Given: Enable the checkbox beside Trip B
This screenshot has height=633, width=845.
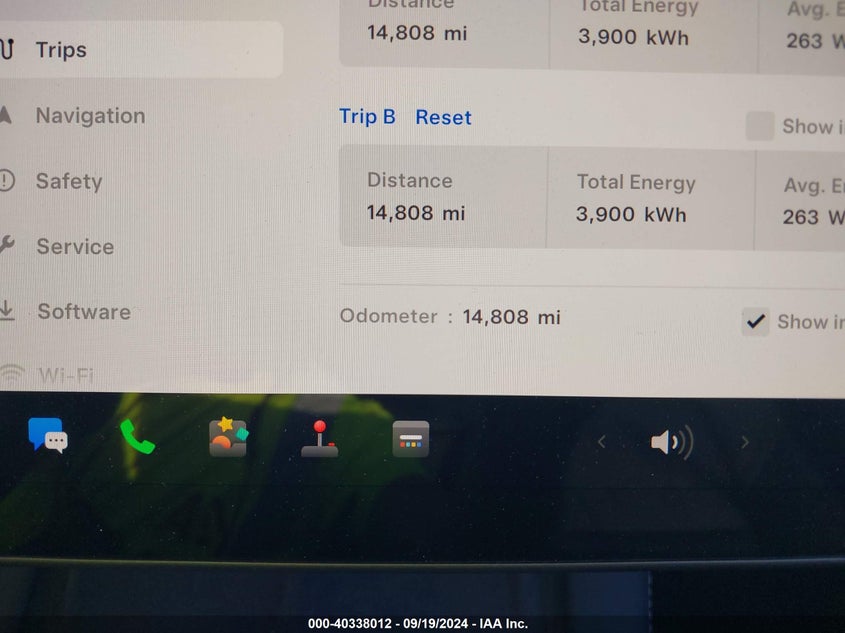Looking at the screenshot, I should click(760, 126).
